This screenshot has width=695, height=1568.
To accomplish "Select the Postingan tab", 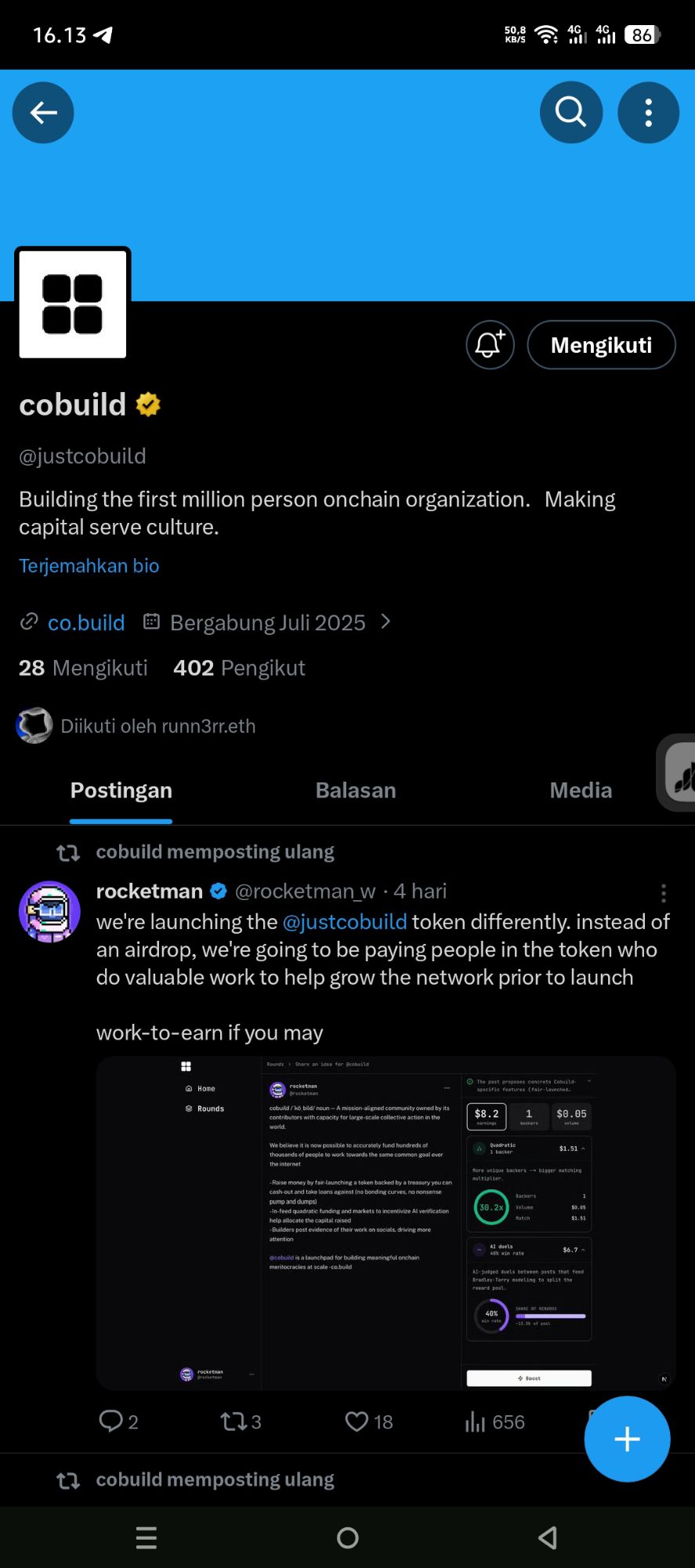I will [121, 790].
